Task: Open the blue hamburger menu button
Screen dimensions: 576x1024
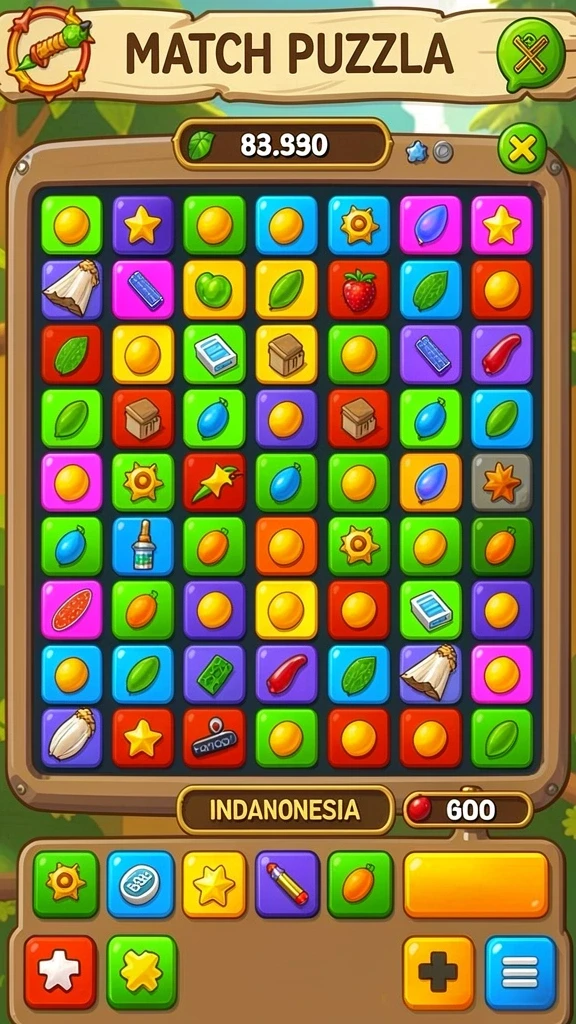Action: (x=520, y=973)
